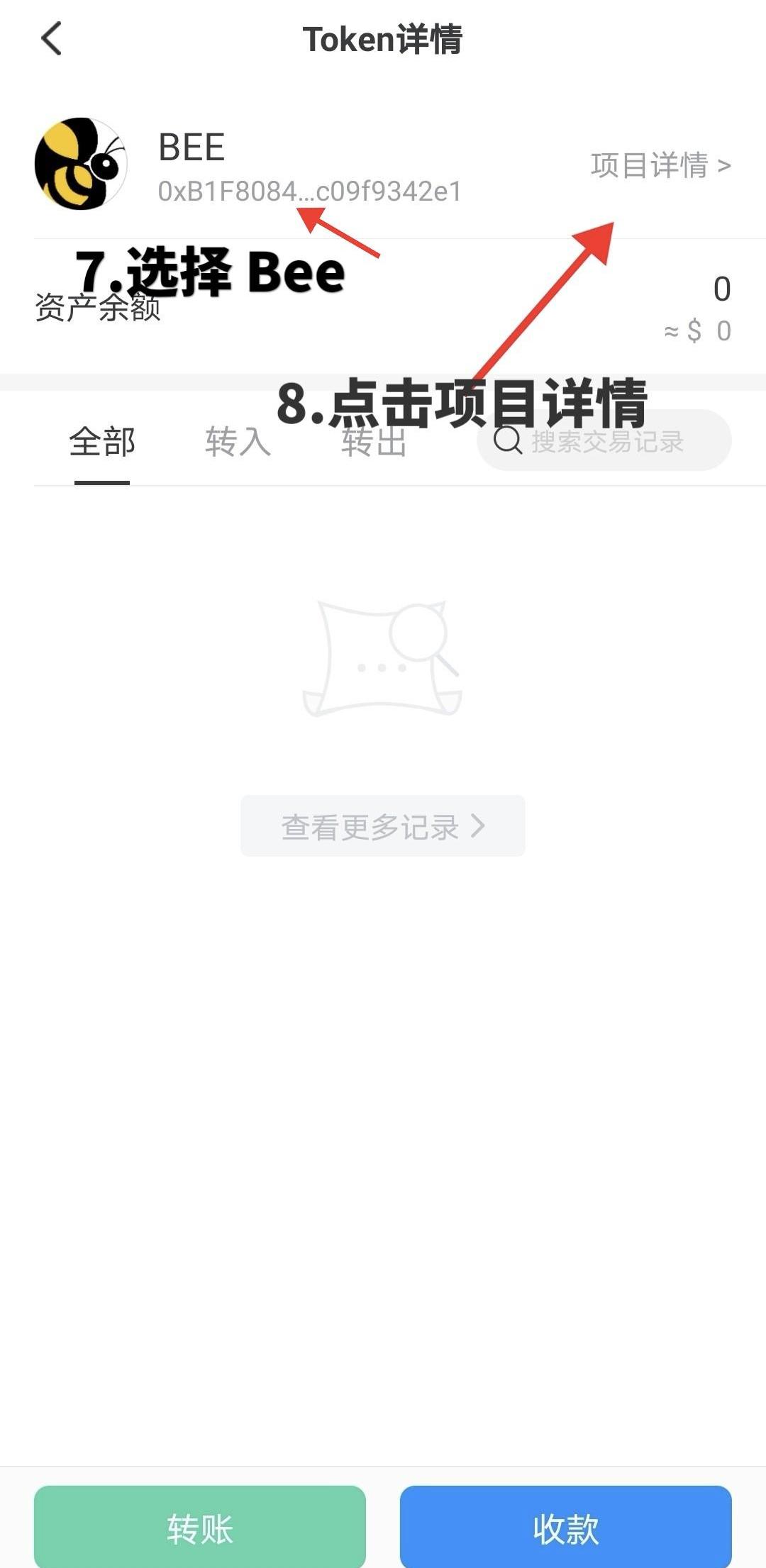Open 项目详情 project details link

[660, 165]
